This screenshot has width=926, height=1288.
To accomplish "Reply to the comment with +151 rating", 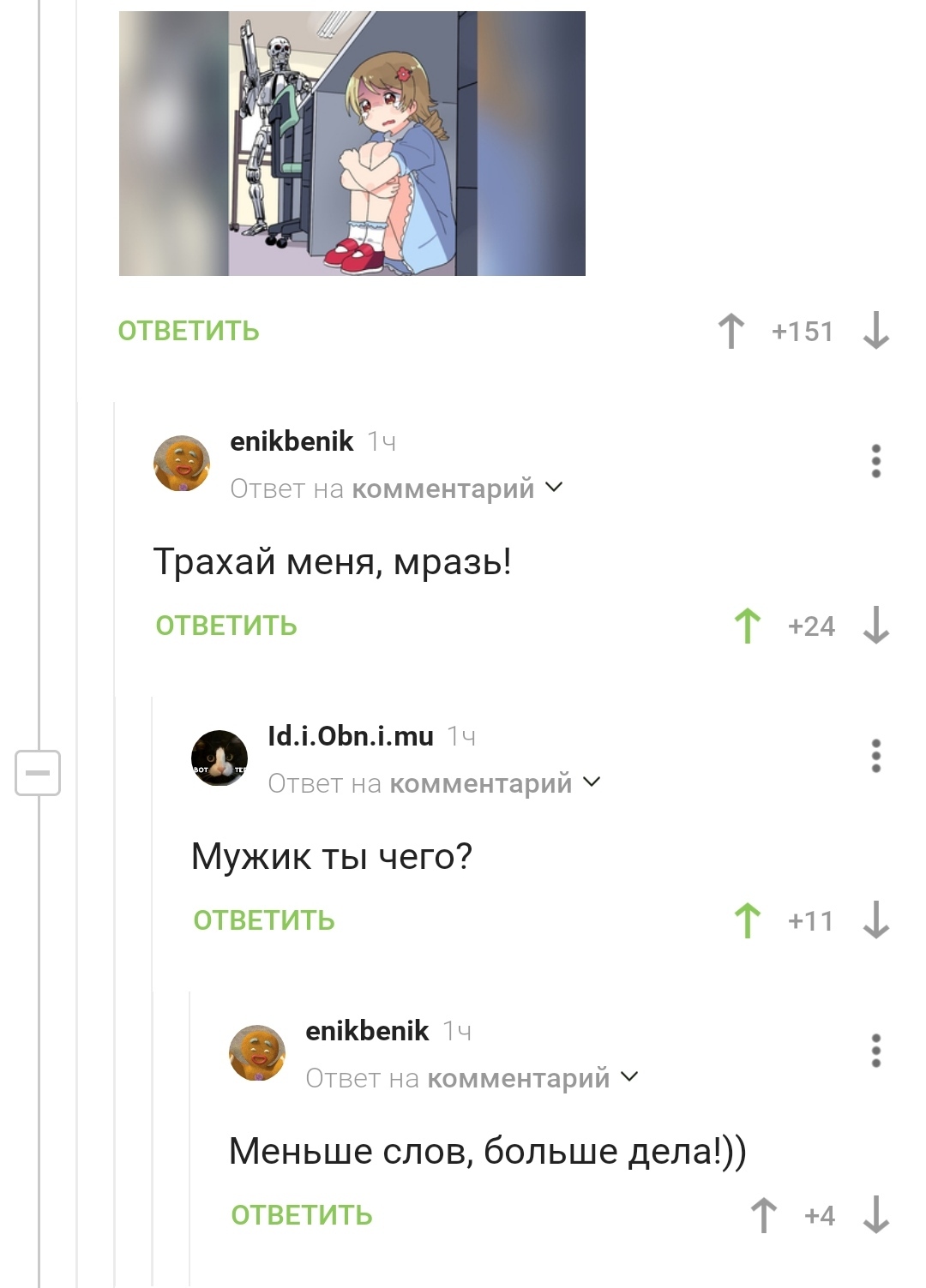I will (189, 331).
